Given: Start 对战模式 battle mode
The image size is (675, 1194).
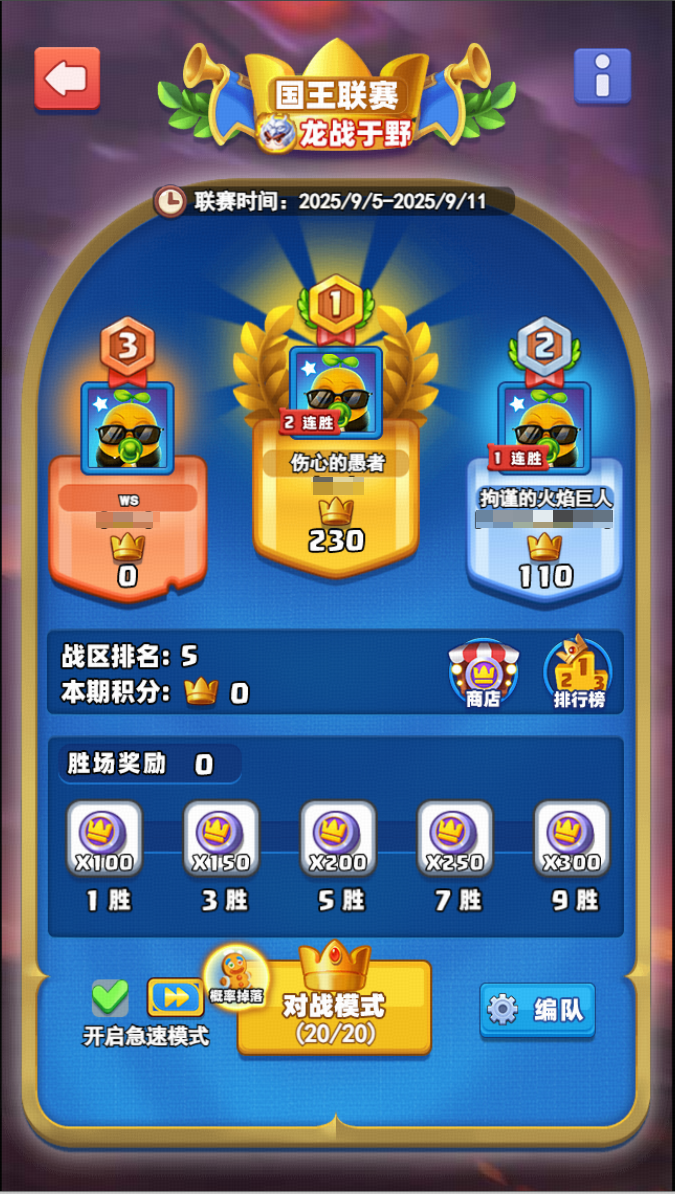Looking at the screenshot, I should 334,1008.
